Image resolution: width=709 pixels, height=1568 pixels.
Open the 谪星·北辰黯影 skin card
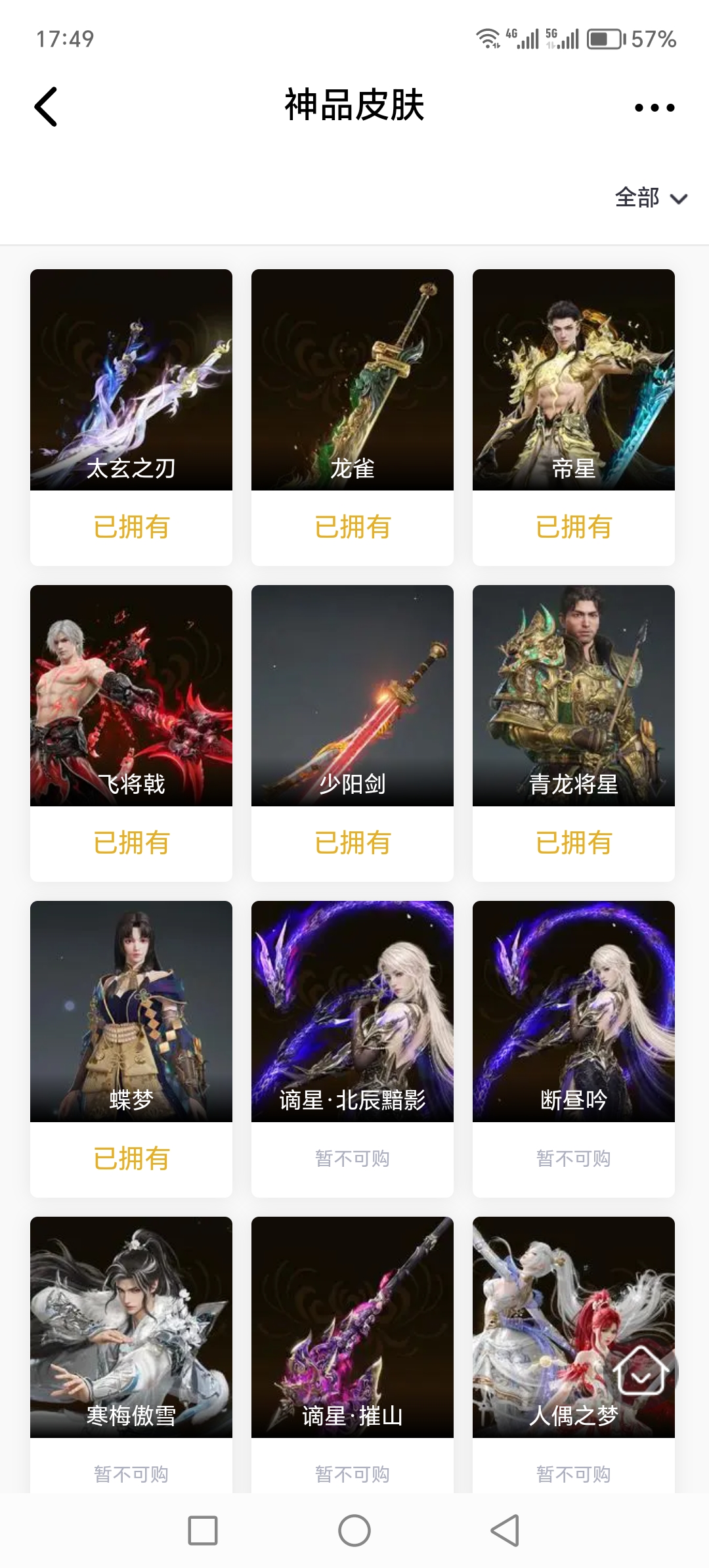[353, 1011]
